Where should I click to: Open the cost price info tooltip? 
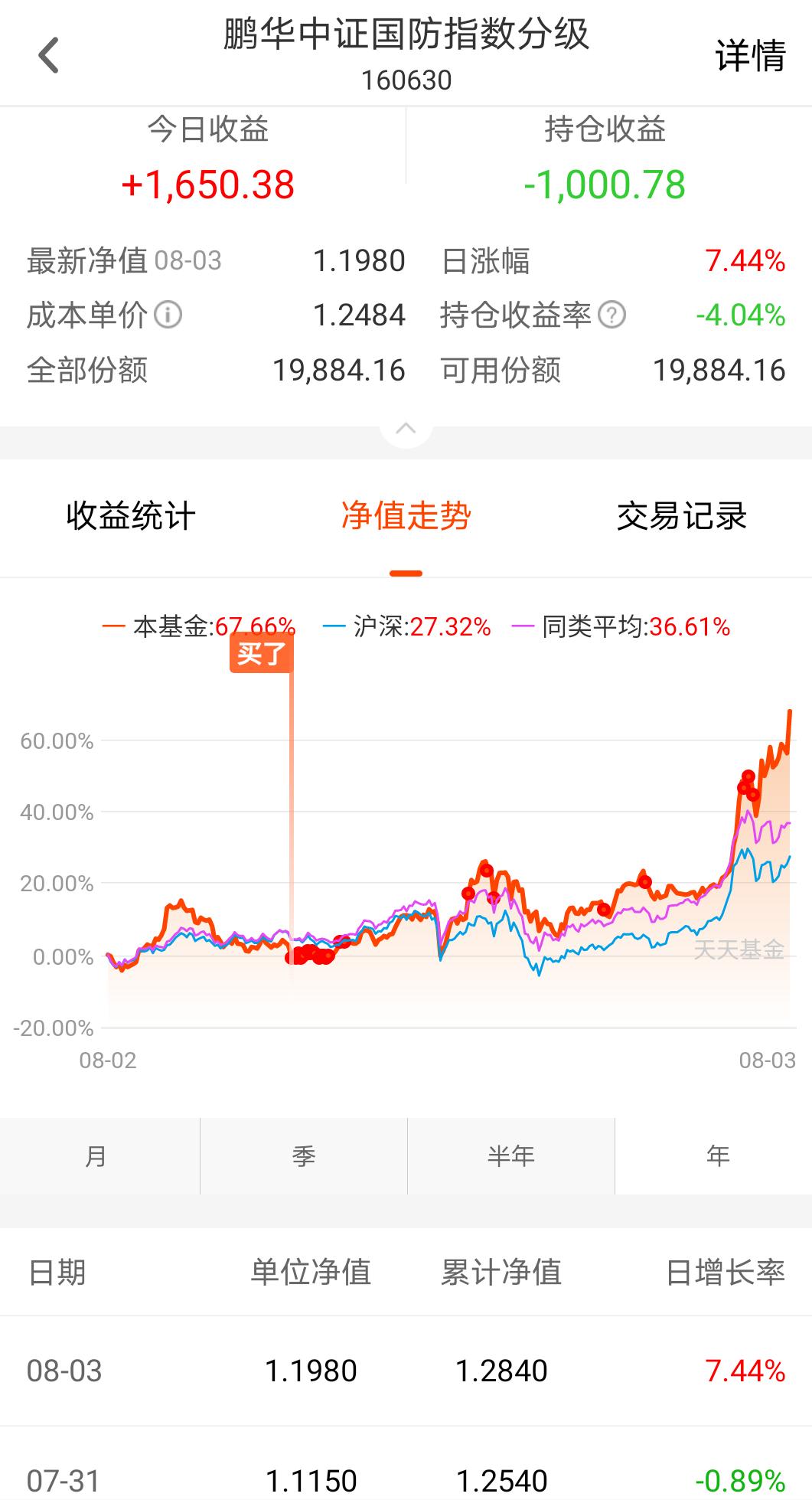pos(168,315)
